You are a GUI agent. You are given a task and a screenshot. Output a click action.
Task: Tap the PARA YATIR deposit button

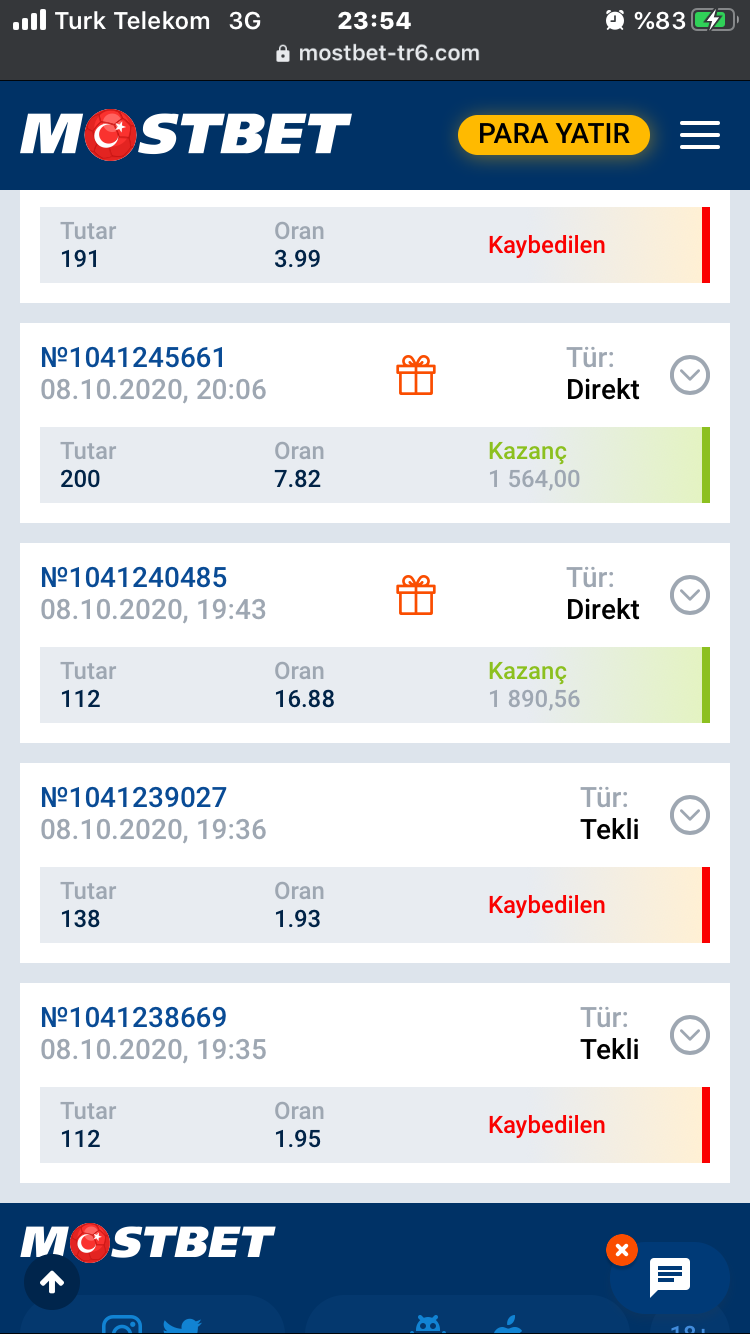[x=554, y=135]
